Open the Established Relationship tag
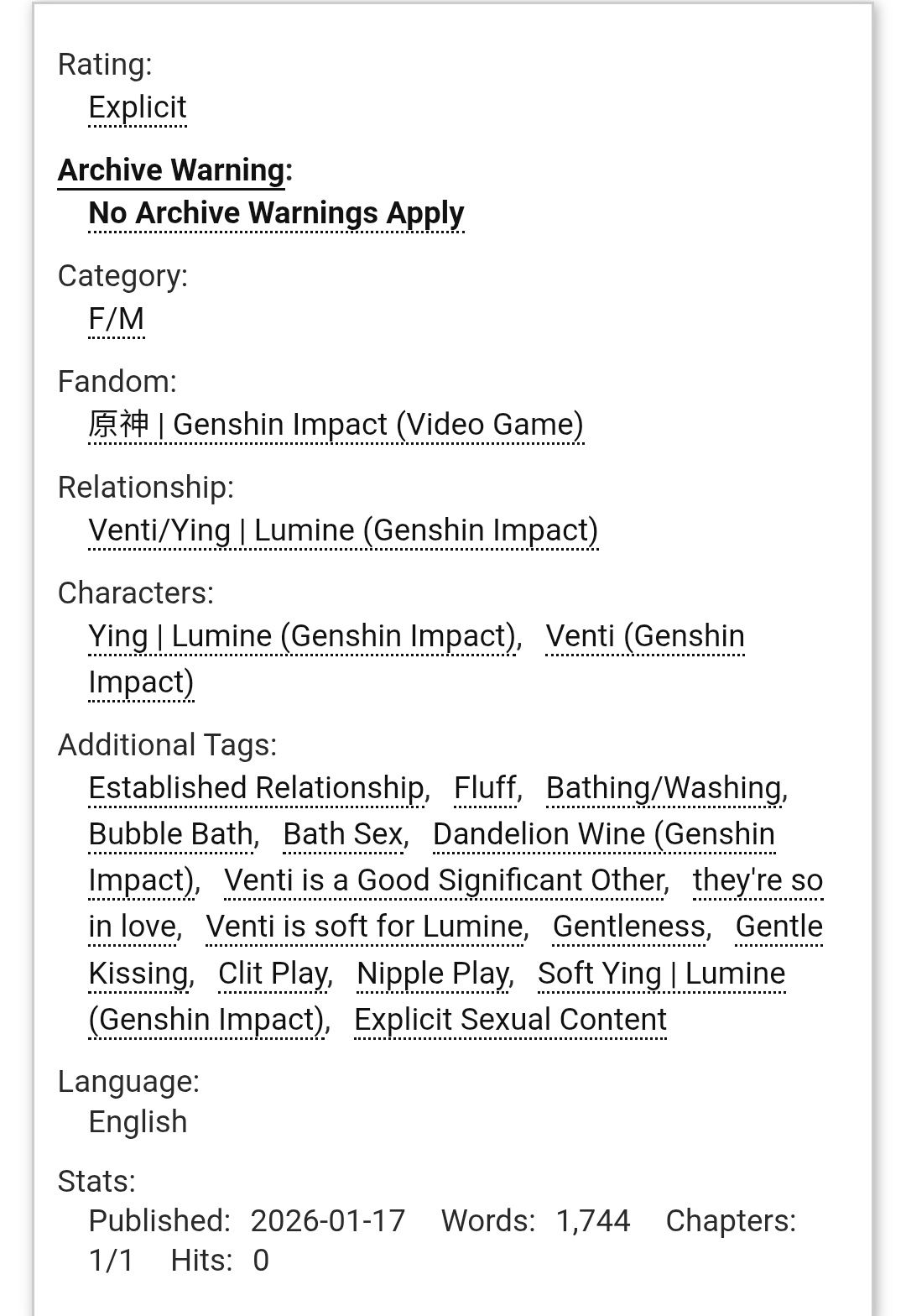Screen dimensions: 906x1316 (x=256, y=788)
